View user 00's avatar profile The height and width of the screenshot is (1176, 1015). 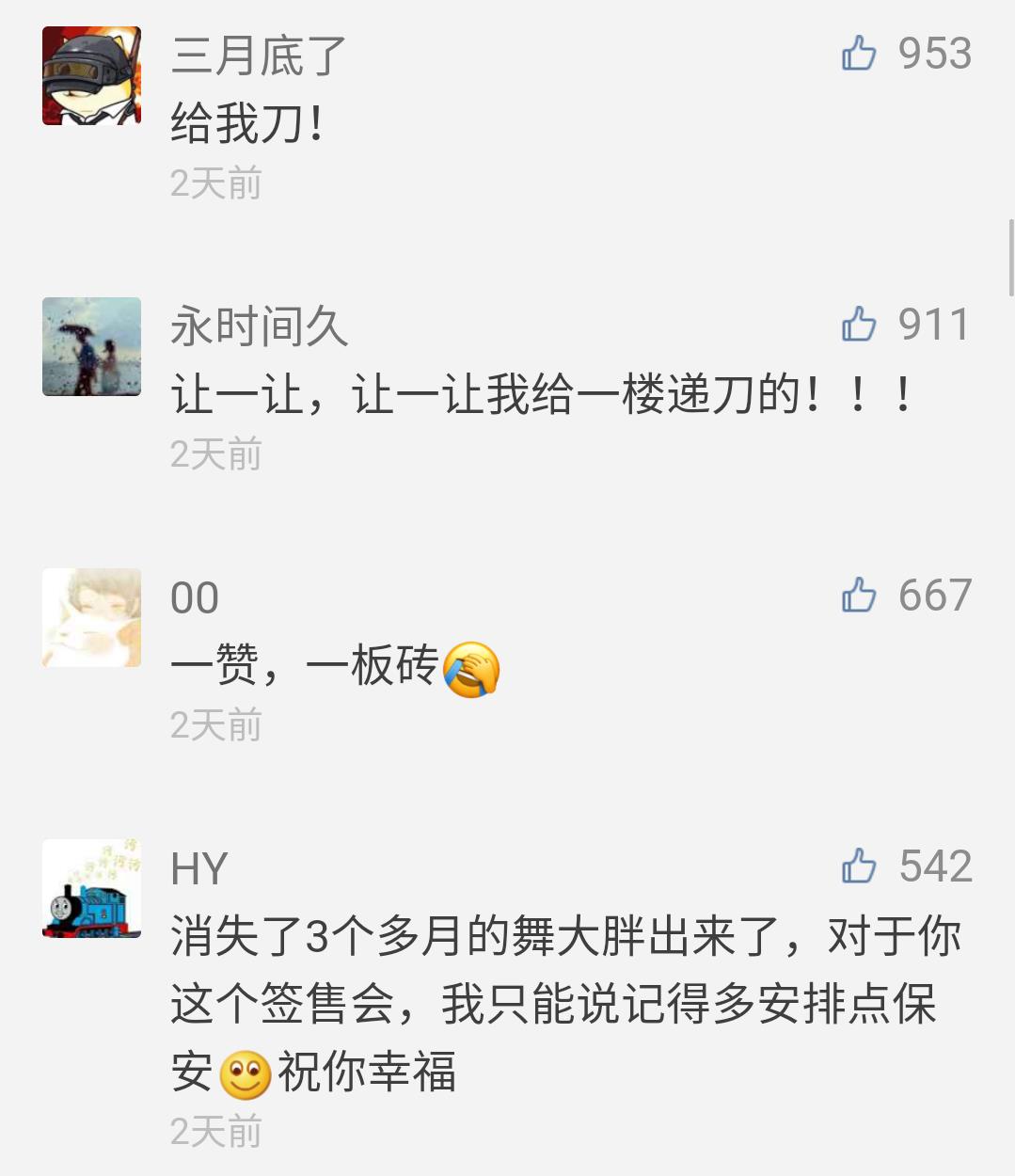pyautogui.click(x=91, y=617)
